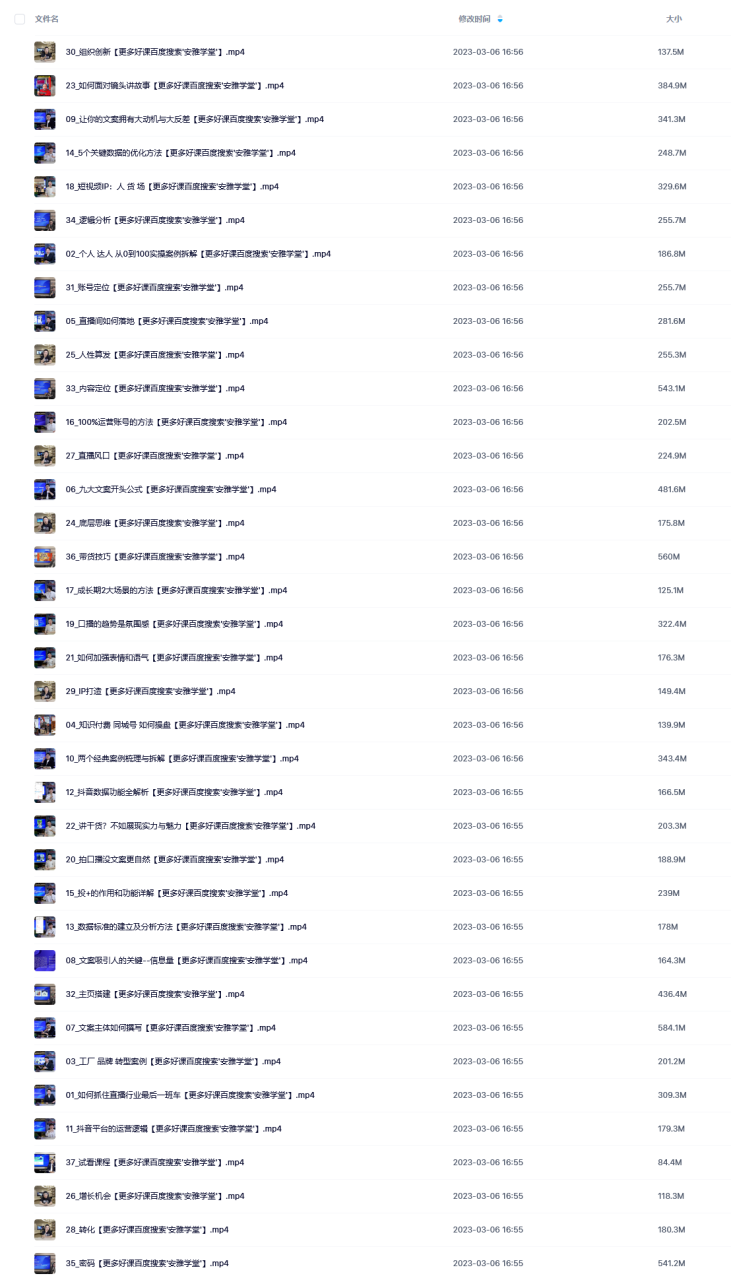Open 05_直播间如何落地.mp4
The width and height of the screenshot is (731, 1280).
click(x=166, y=321)
